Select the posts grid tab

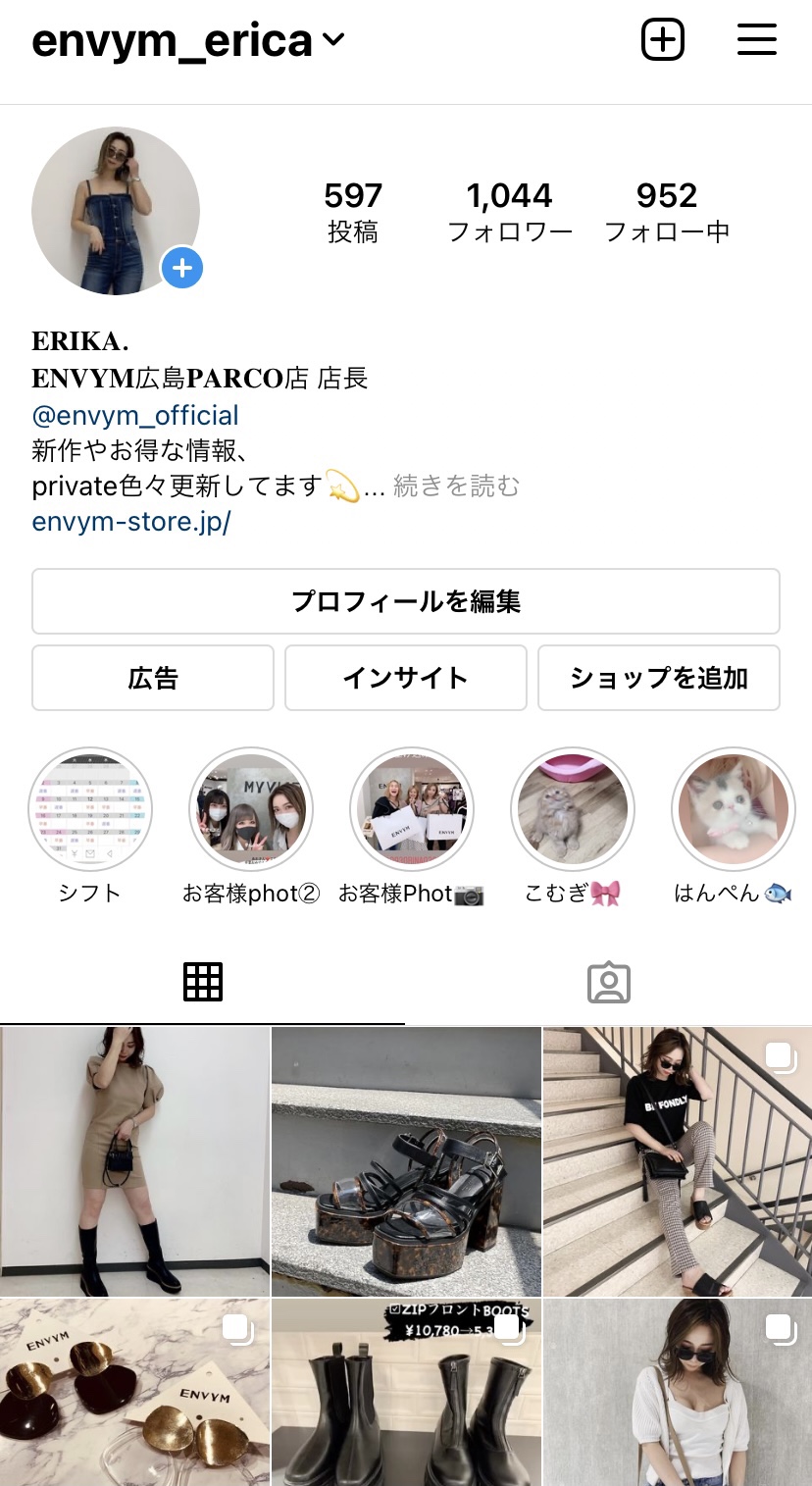click(203, 982)
